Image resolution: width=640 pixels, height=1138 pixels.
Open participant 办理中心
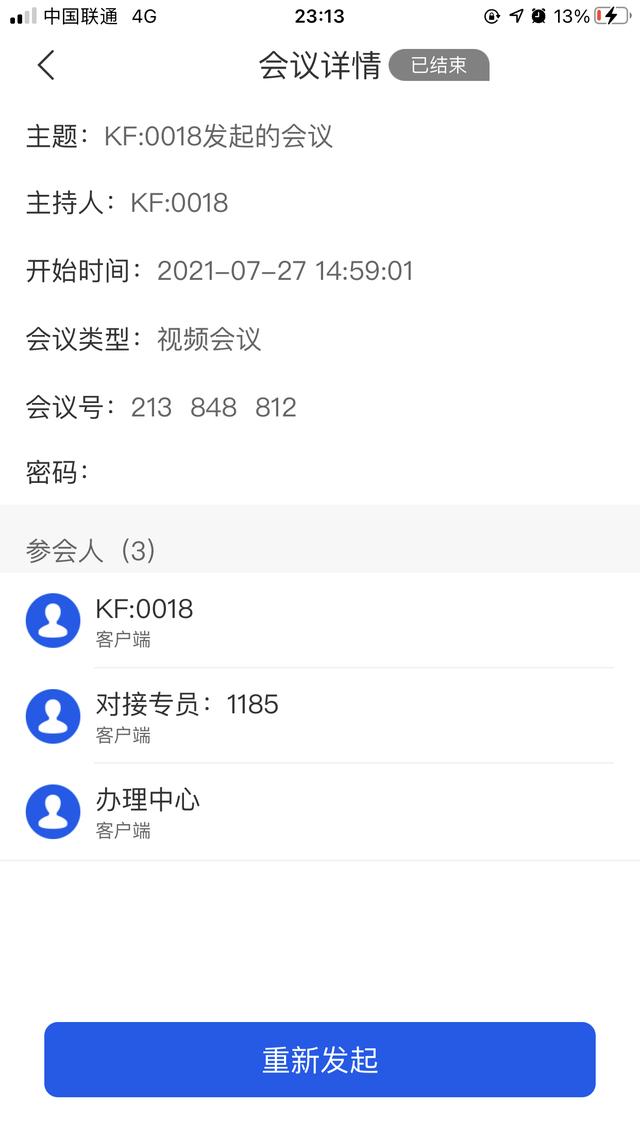[x=320, y=812]
